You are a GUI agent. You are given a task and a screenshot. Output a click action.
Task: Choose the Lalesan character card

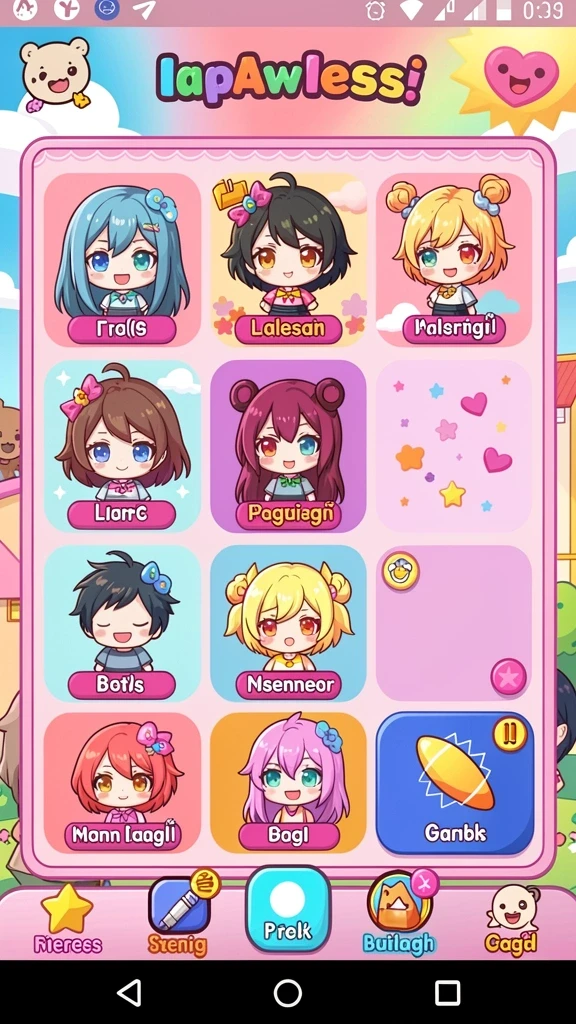click(x=288, y=259)
